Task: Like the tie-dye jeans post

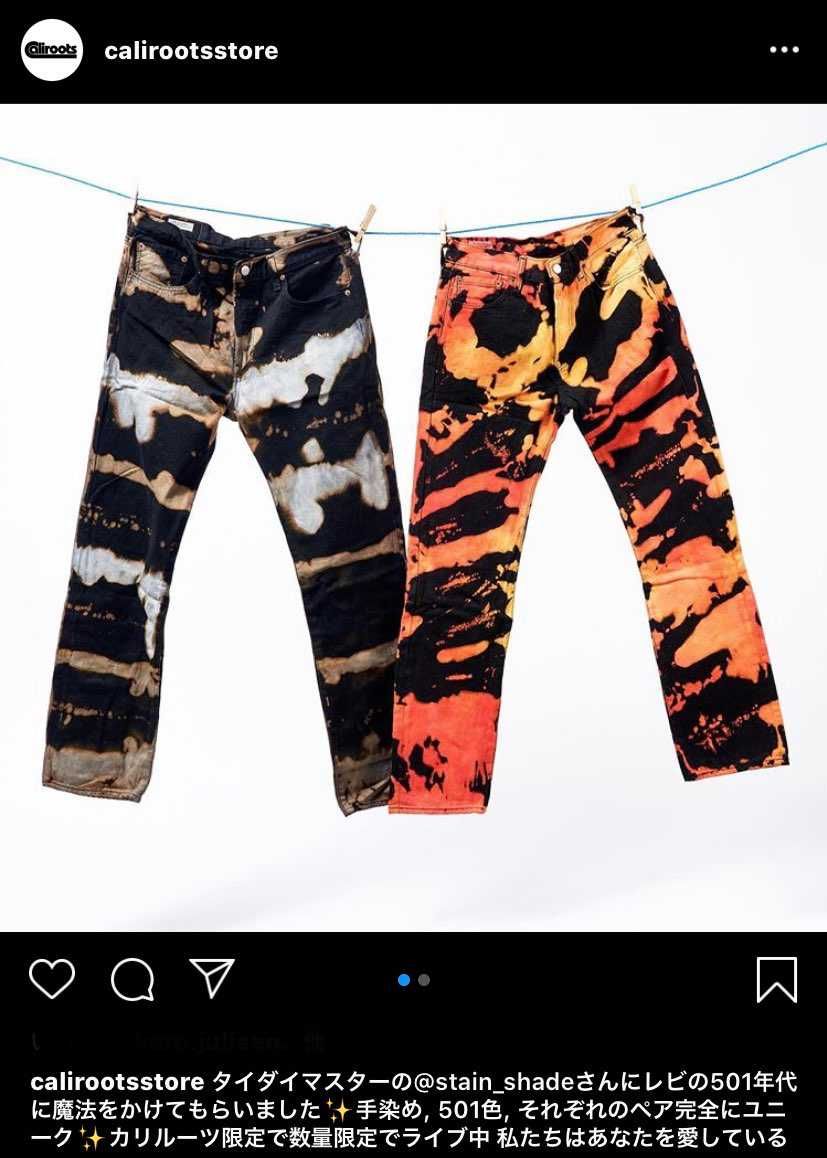Action: pyautogui.click(x=52, y=979)
